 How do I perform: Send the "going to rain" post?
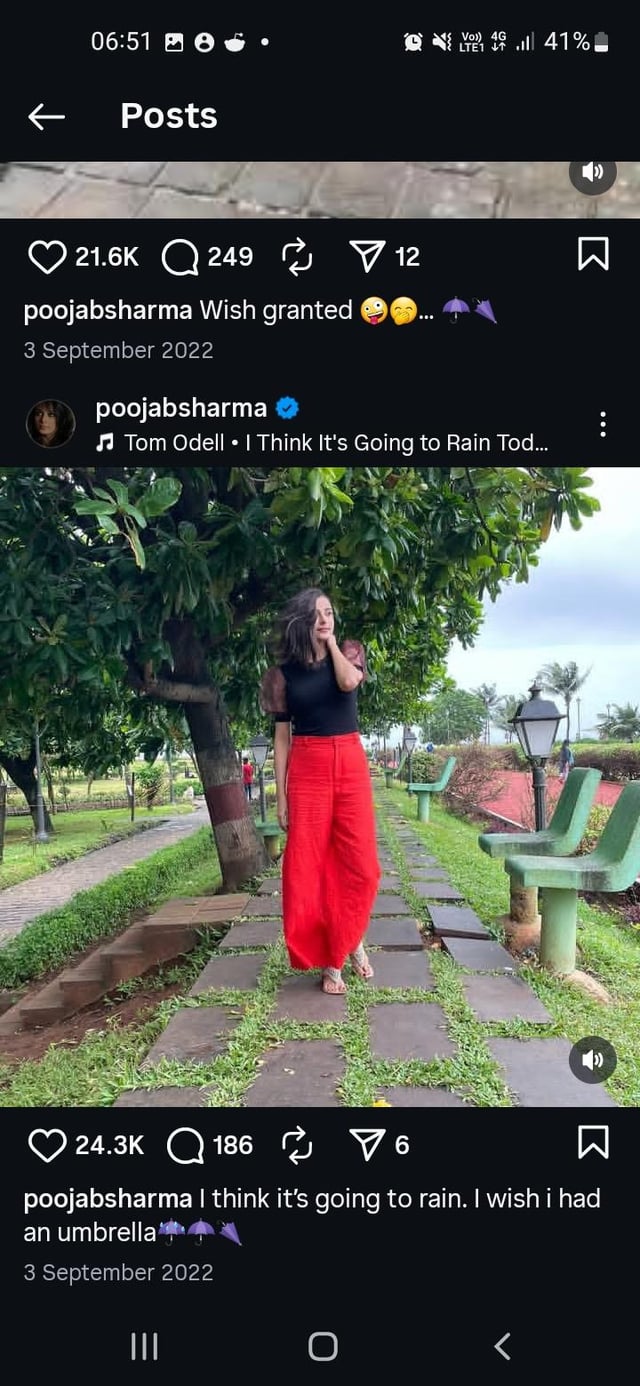(x=368, y=1145)
